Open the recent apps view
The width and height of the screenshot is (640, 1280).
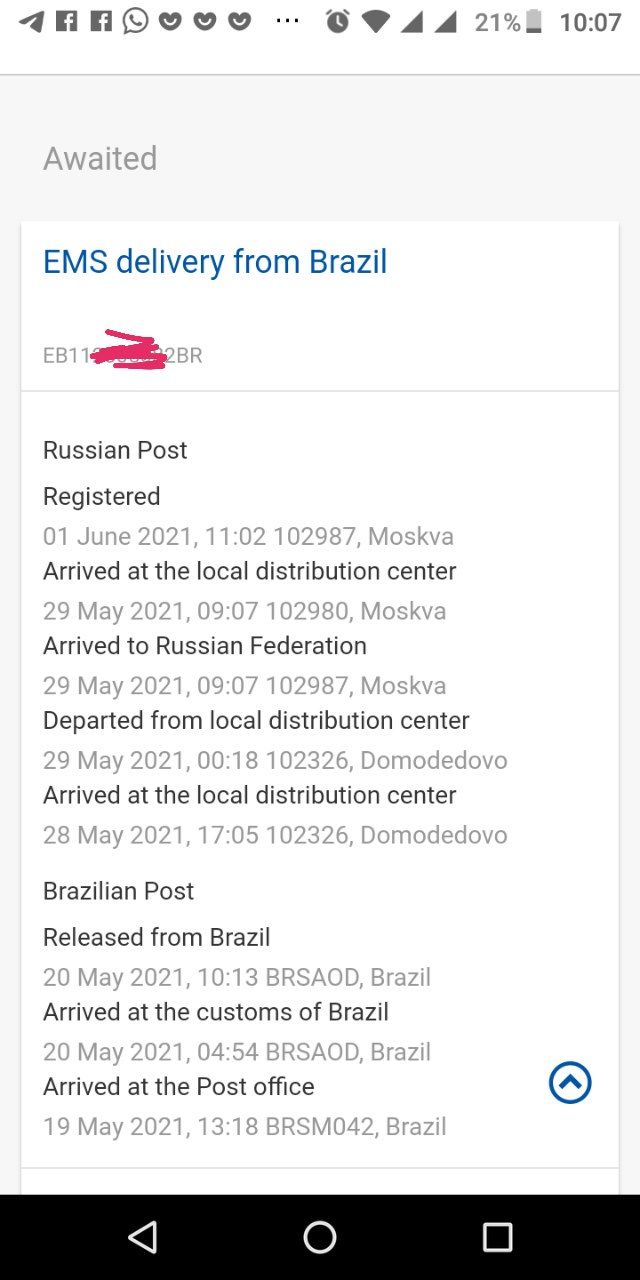point(497,1237)
